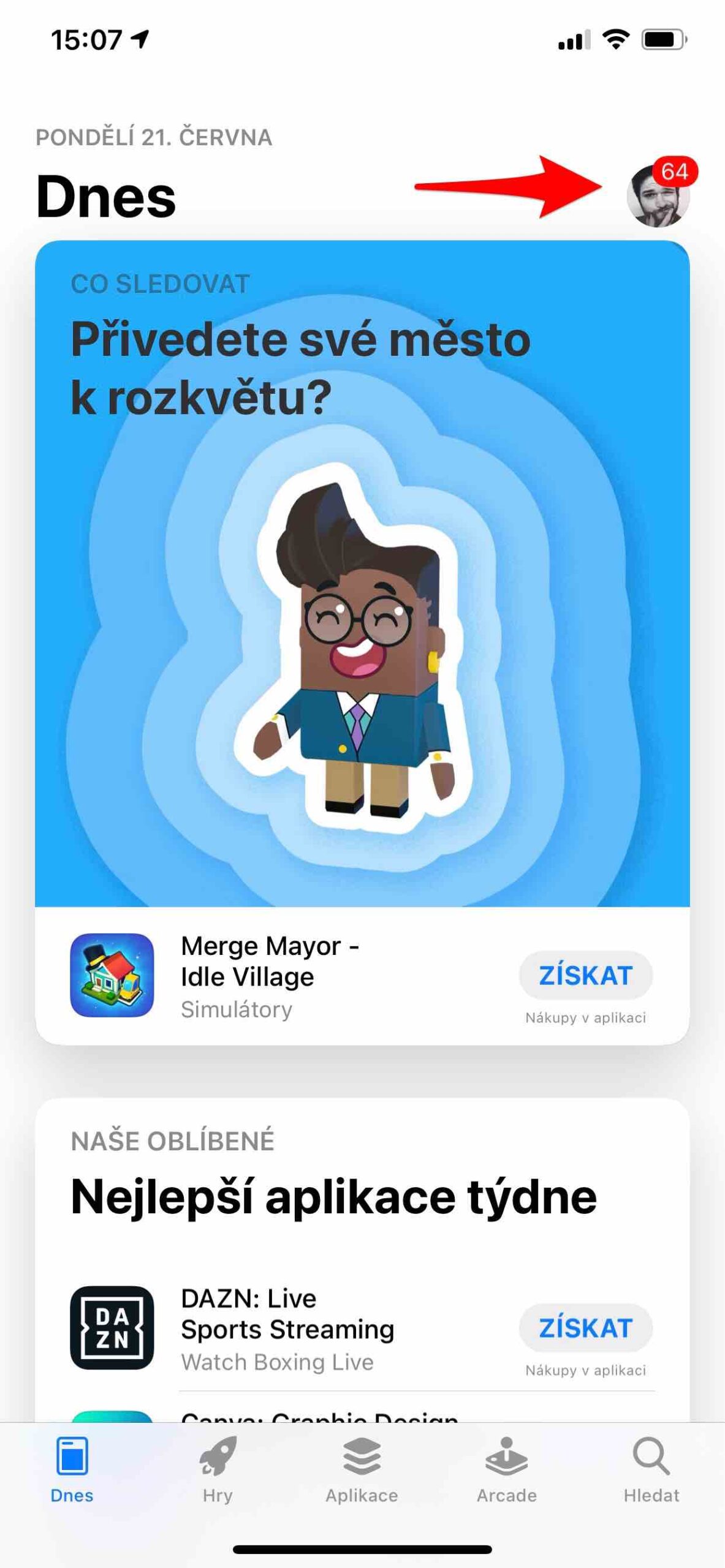Tap ZÍSKAT for Merge Mayor

585,974
